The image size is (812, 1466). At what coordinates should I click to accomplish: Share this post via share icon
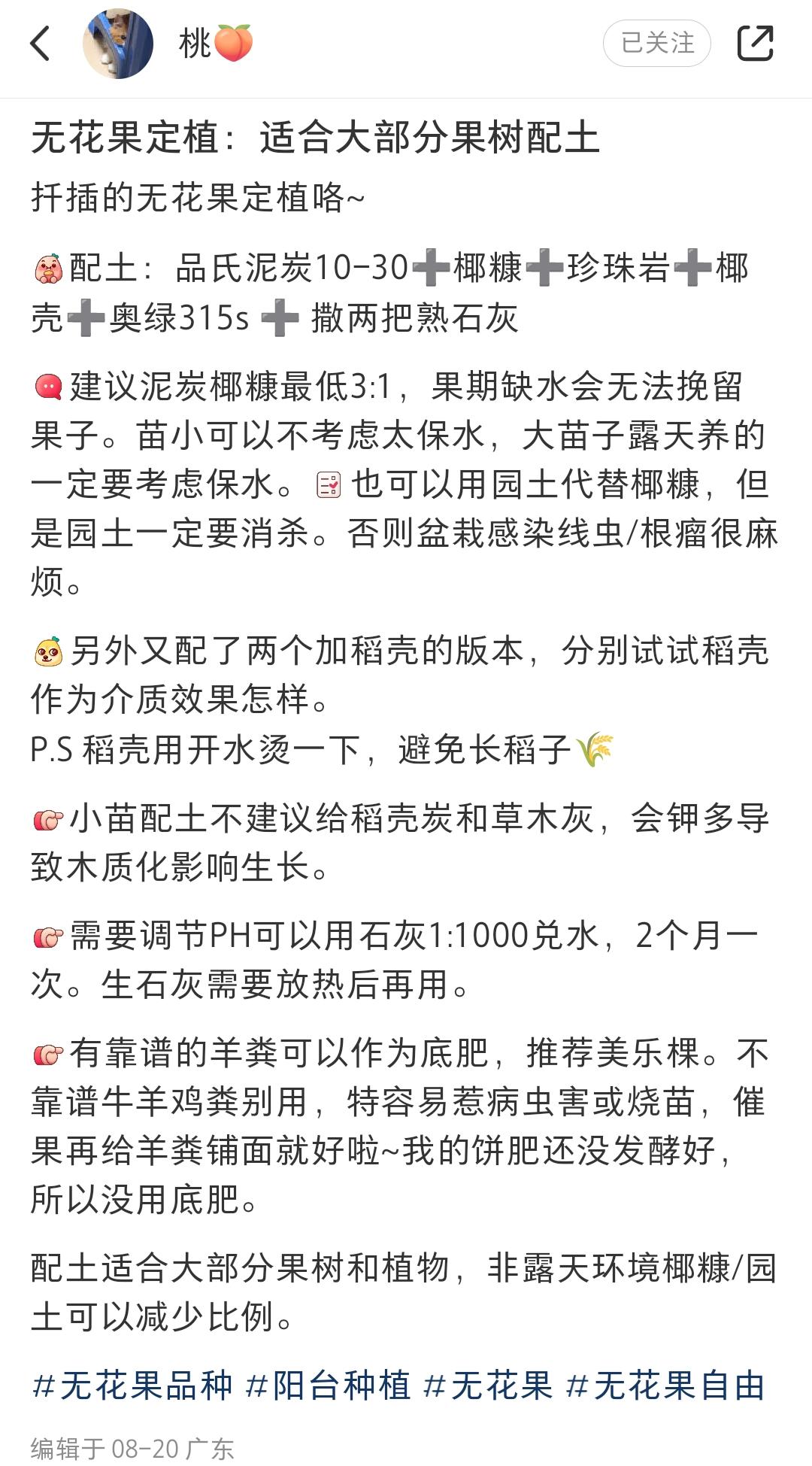(x=755, y=43)
